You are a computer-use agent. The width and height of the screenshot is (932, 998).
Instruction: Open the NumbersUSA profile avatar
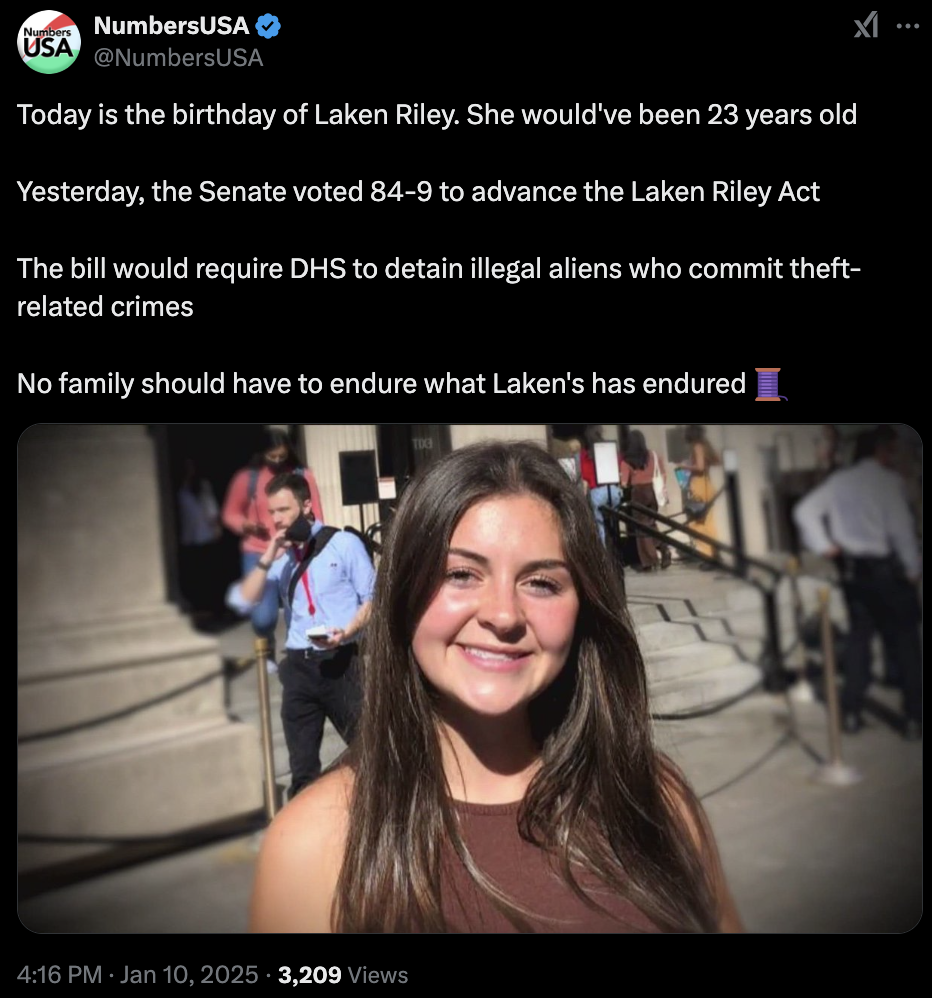tap(48, 42)
